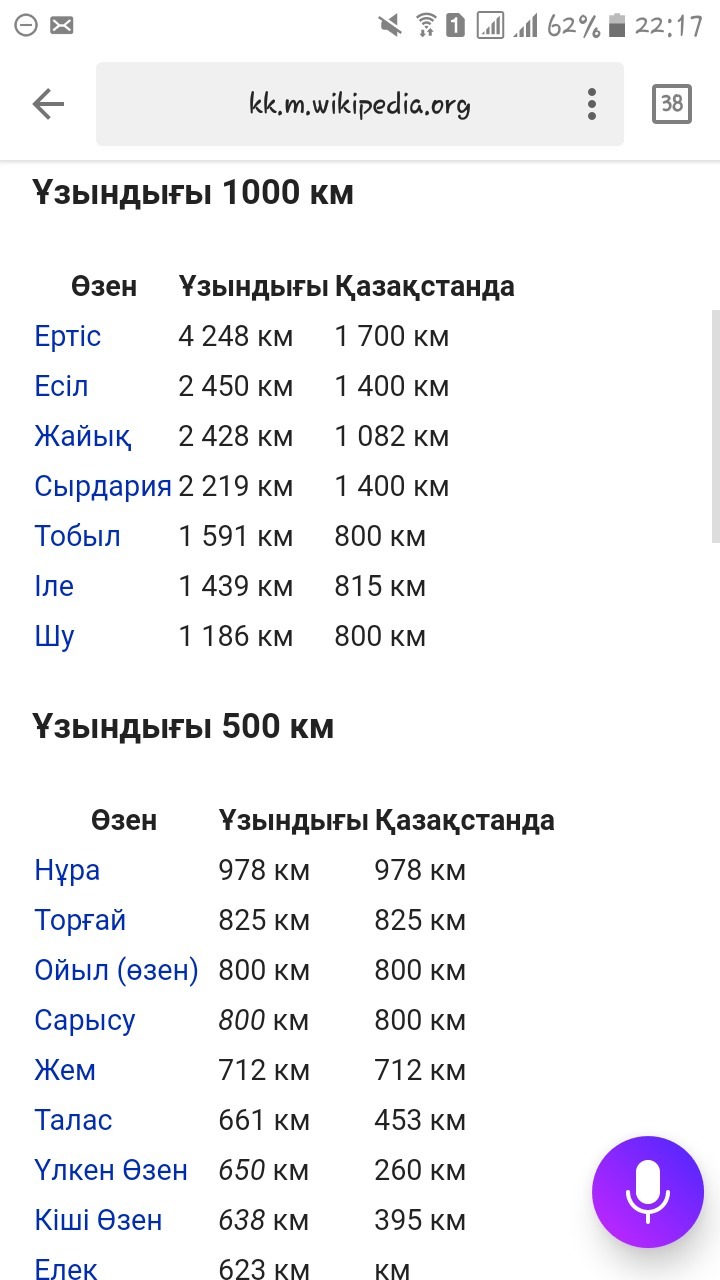Activate the purple voice microphone button
720x1280 pixels.
coord(647,1191)
